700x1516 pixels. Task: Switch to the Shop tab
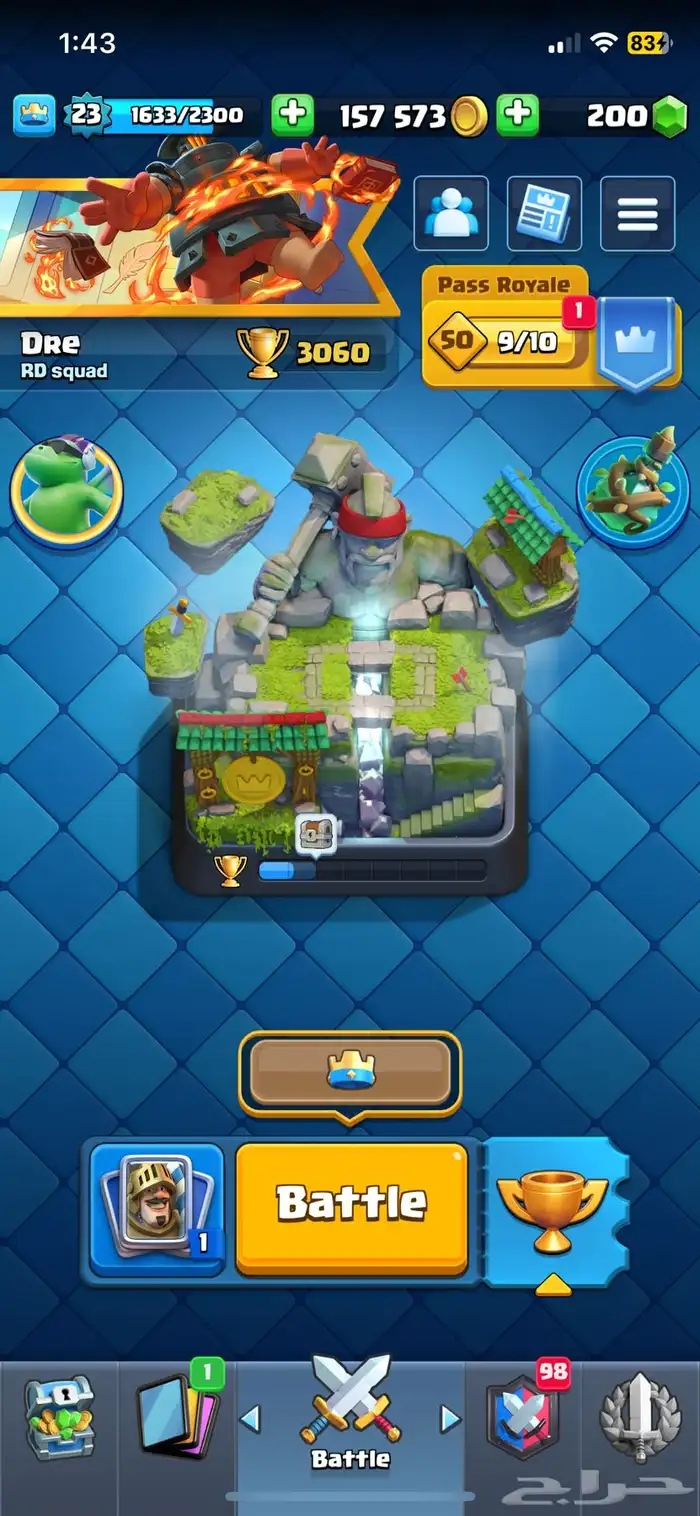point(59,1416)
